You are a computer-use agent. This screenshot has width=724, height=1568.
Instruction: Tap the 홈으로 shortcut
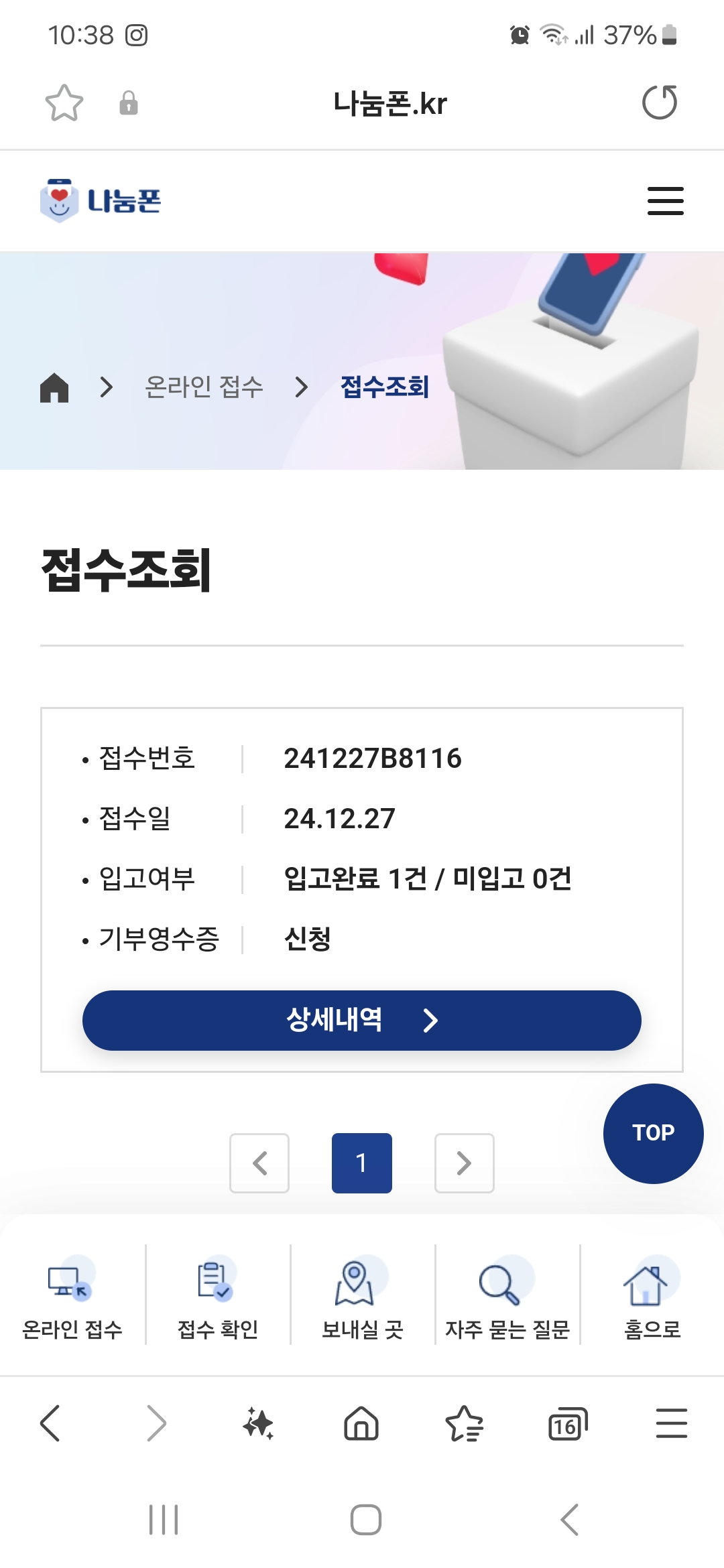(x=652, y=1297)
